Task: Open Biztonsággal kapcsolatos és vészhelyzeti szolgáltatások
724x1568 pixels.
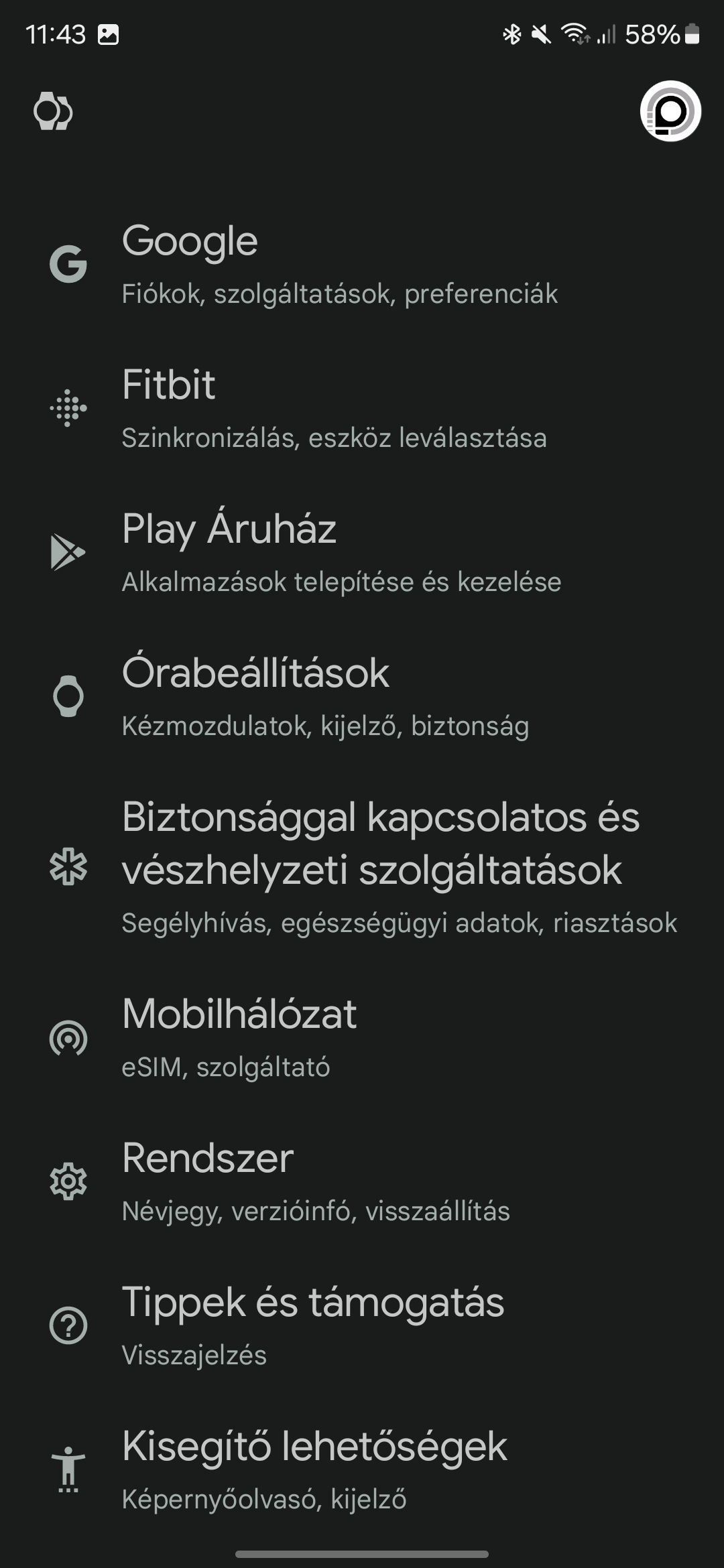Action: coord(362,867)
